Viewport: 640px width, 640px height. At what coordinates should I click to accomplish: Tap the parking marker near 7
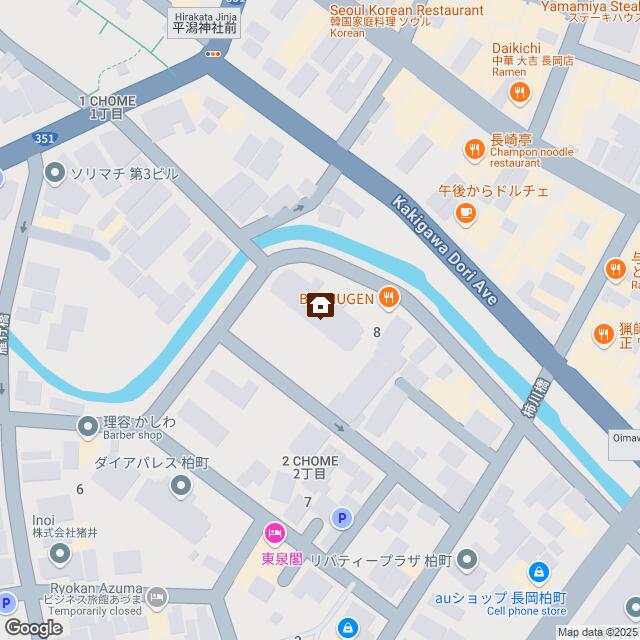tap(341, 518)
